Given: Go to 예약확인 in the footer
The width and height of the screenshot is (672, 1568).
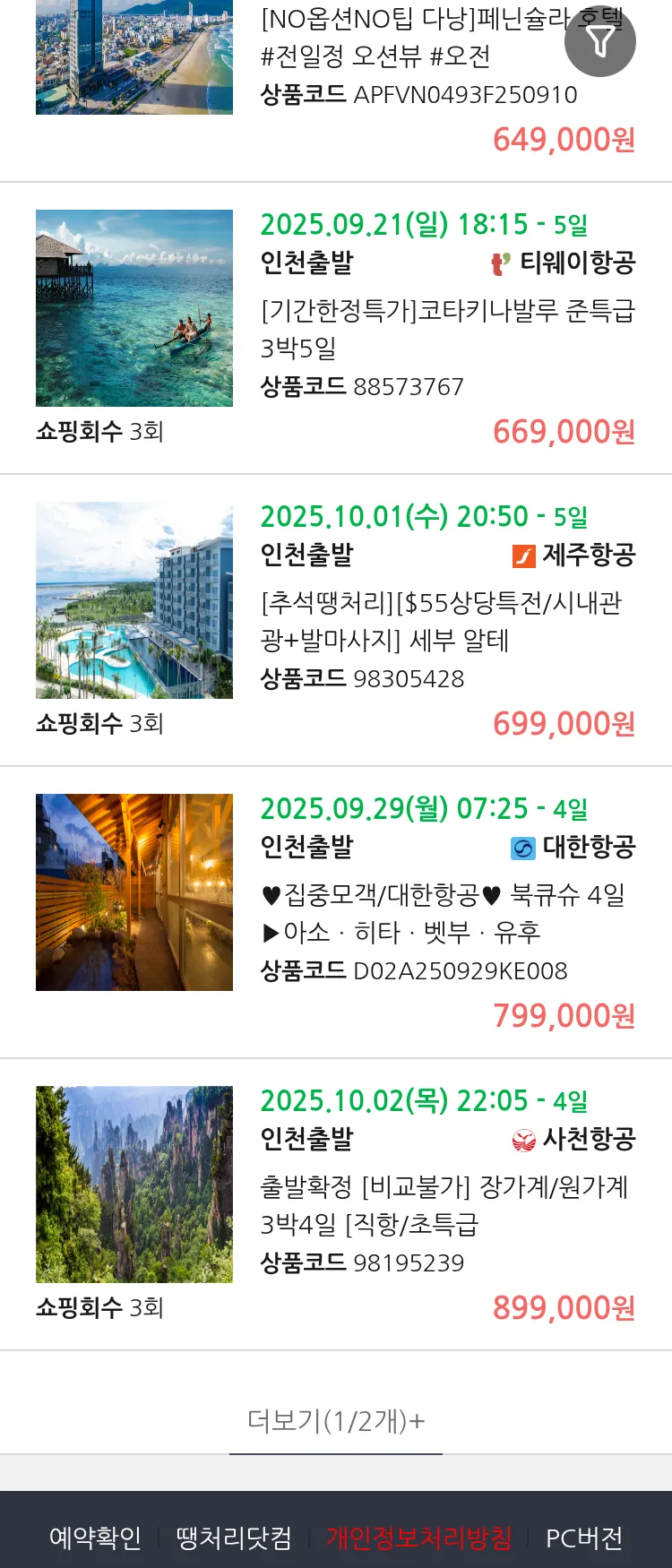Looking at the screenshot, I should [x=95, y=1538].
